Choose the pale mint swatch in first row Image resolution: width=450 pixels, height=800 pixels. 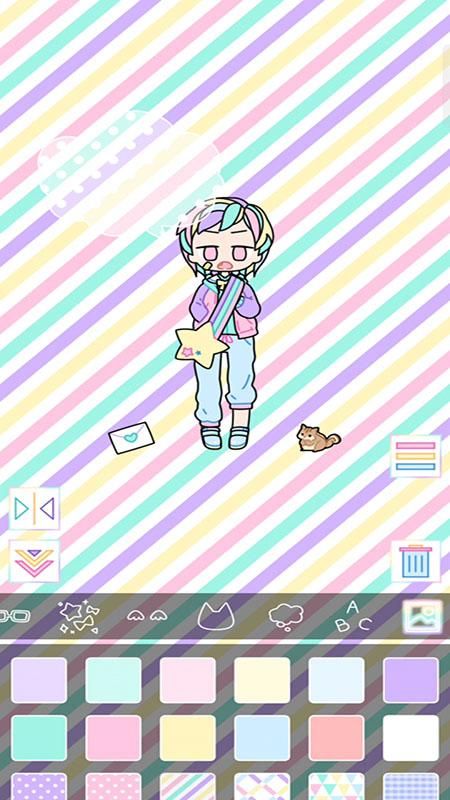pyautogui.click(x=113, y=680)
